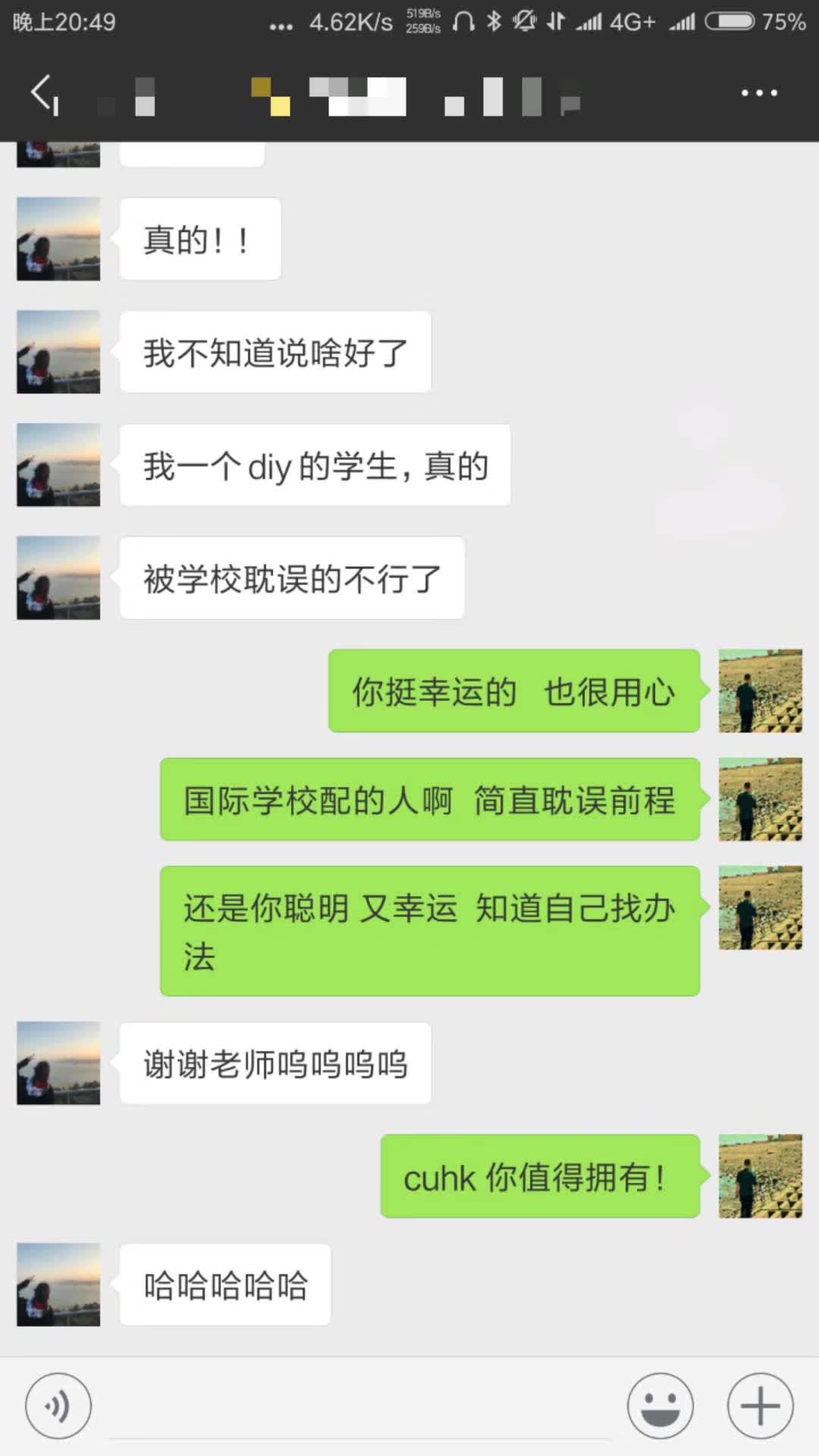The width and height of the screenshot is (819, 1456).
Task: Open the plus attachment menu
Action: click(x=760, y=1405)
